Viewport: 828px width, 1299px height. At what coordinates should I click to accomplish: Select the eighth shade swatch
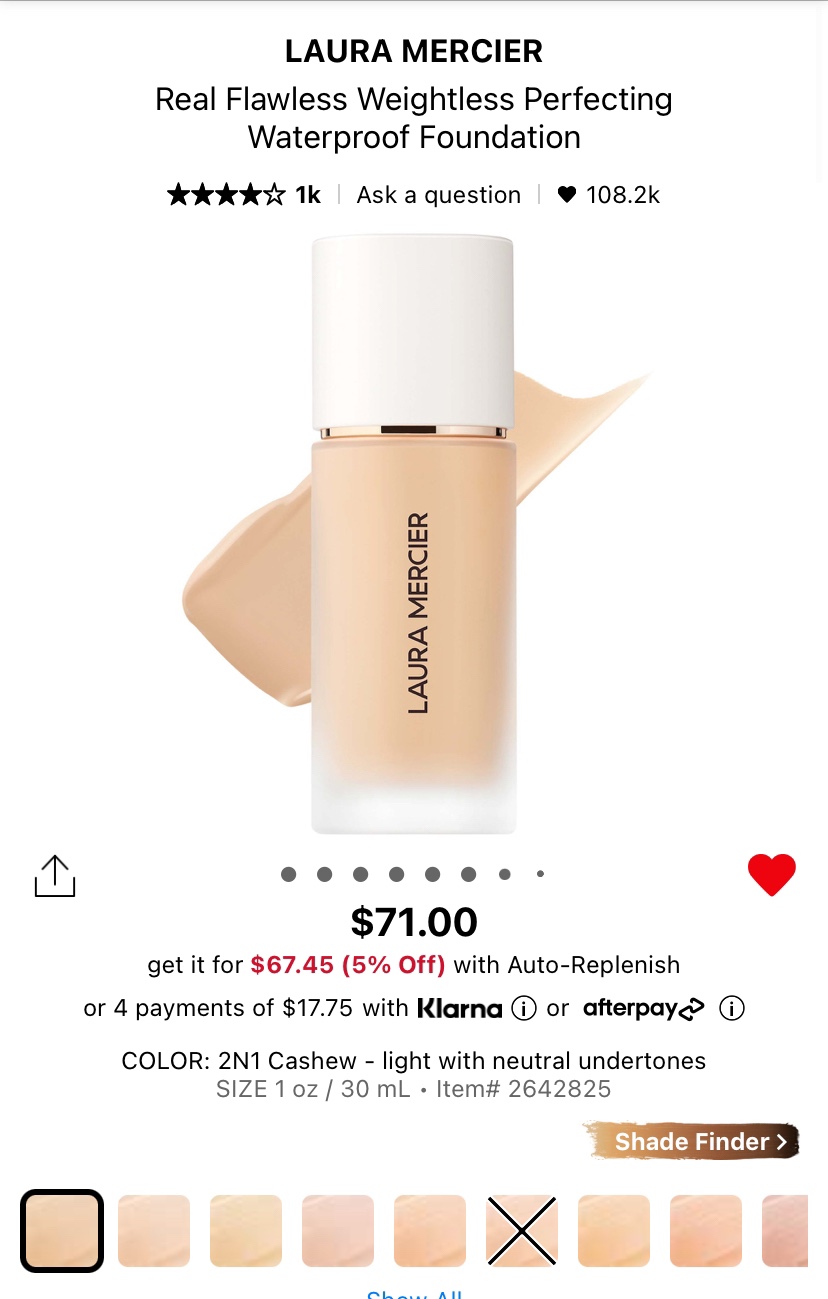[x=706, y=1230]
